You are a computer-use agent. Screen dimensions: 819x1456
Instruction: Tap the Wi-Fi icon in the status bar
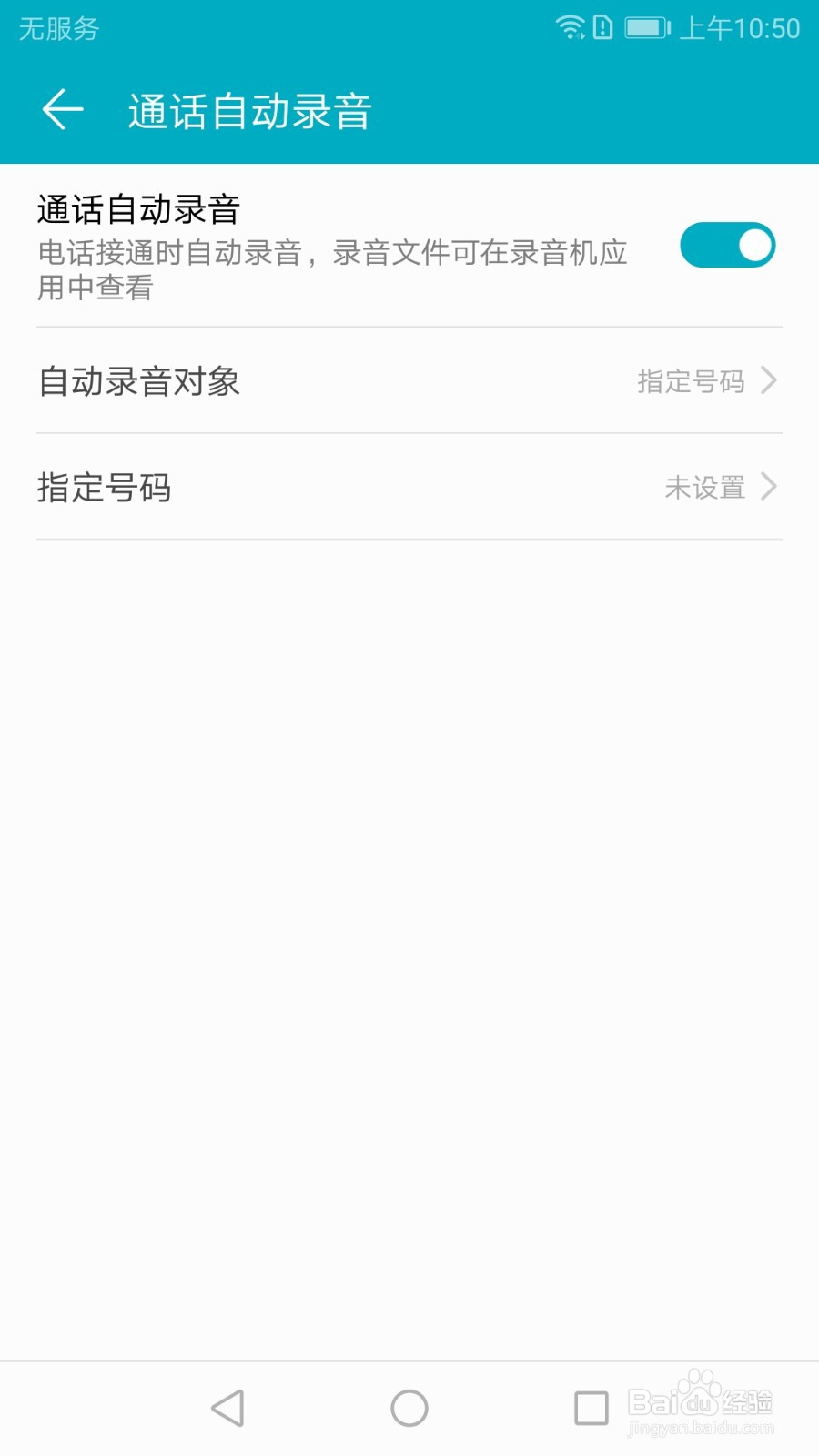pyautogui.click(x=571, y=27)
